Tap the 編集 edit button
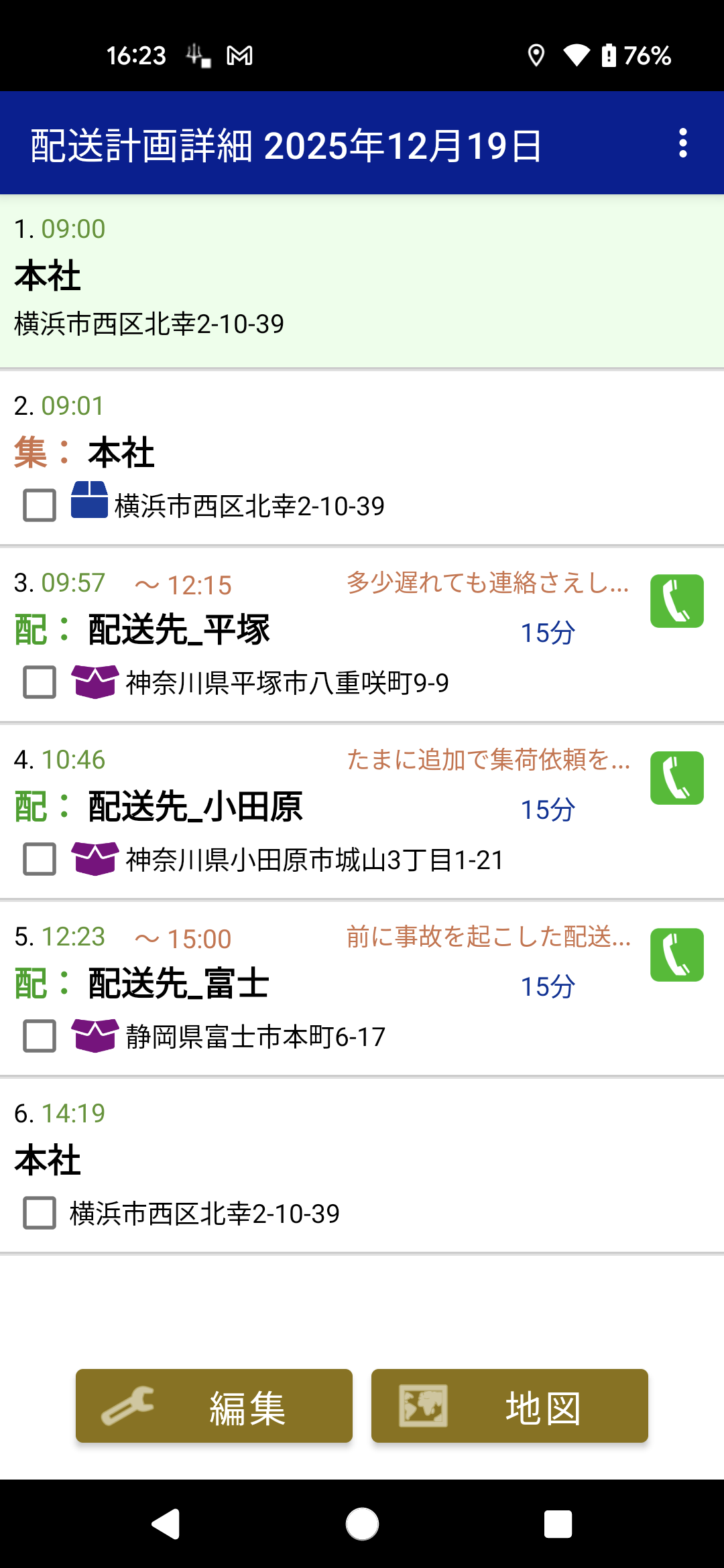 click(214, 1406)
